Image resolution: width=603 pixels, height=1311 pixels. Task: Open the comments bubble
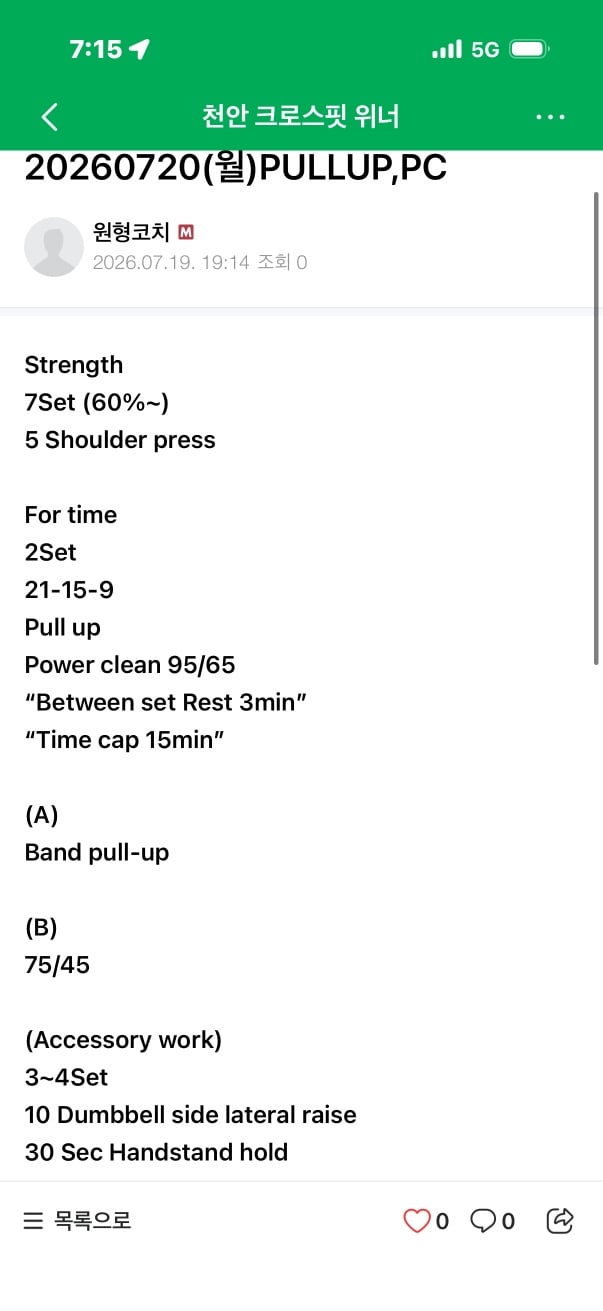coord(483,1220)
